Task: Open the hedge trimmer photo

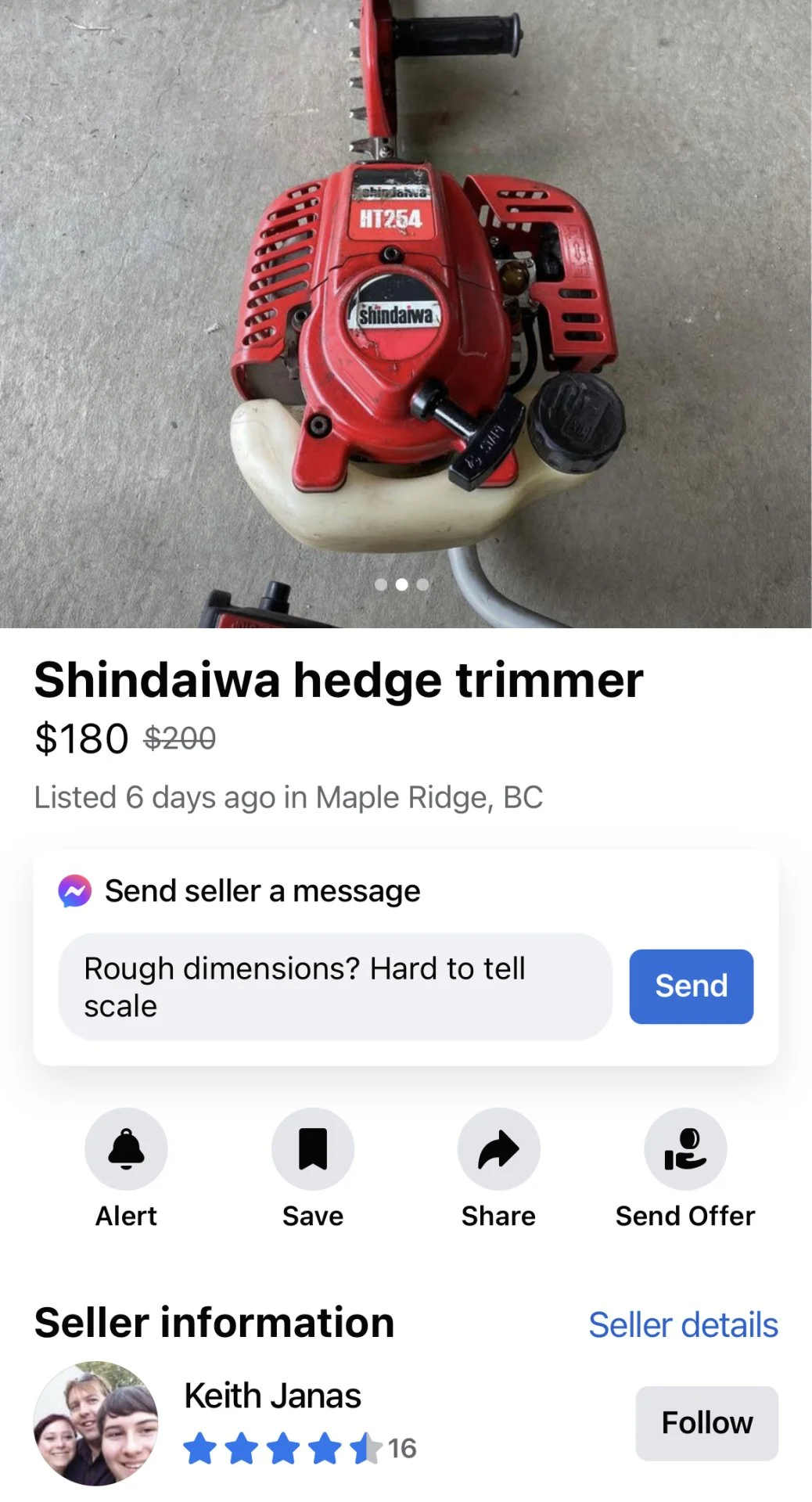Action: pos(405,313)
